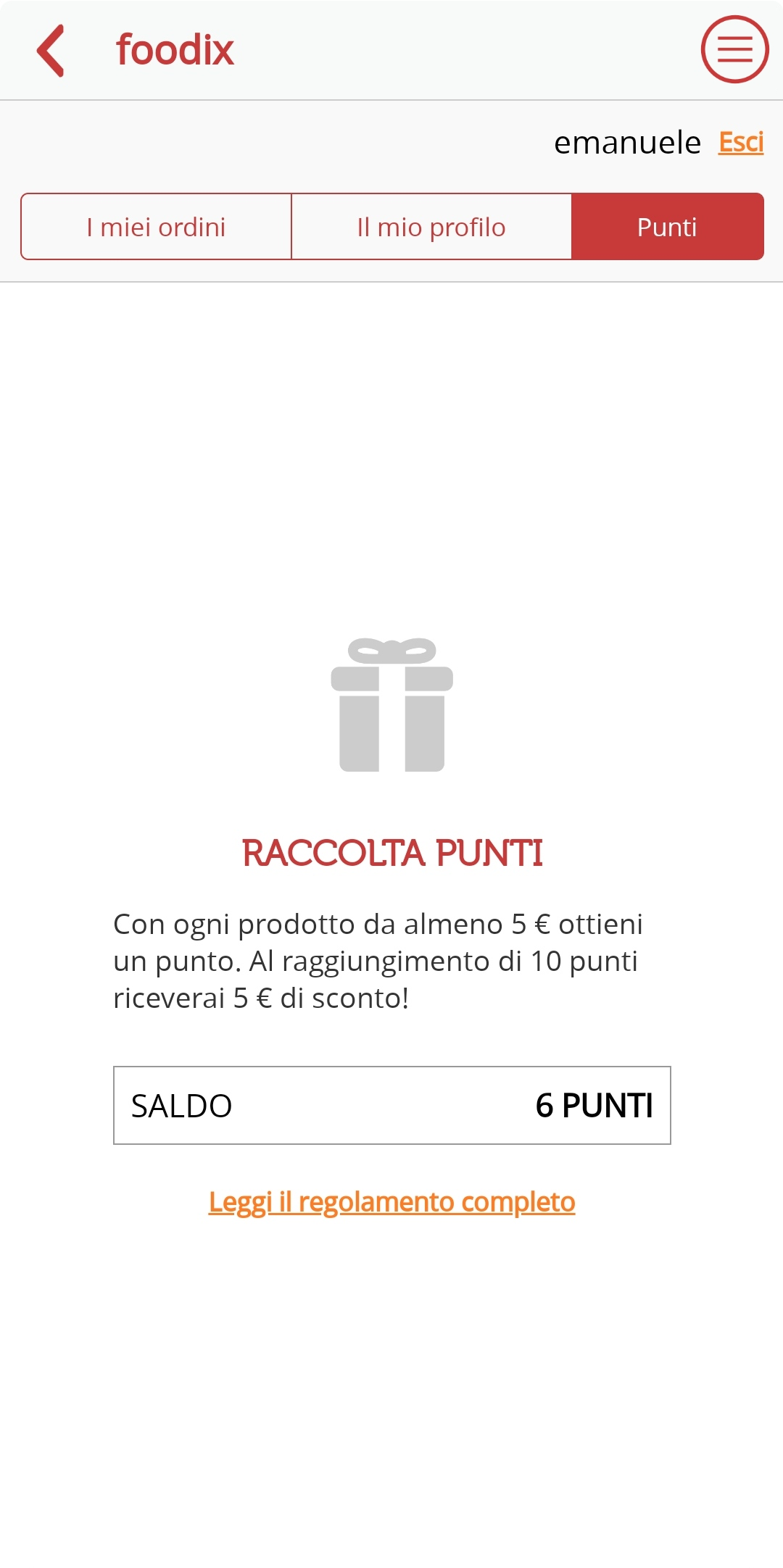This screenshot has width=783, height=1568.
Task: Open the Il mio profilo tab
Action: coord(431,227)
